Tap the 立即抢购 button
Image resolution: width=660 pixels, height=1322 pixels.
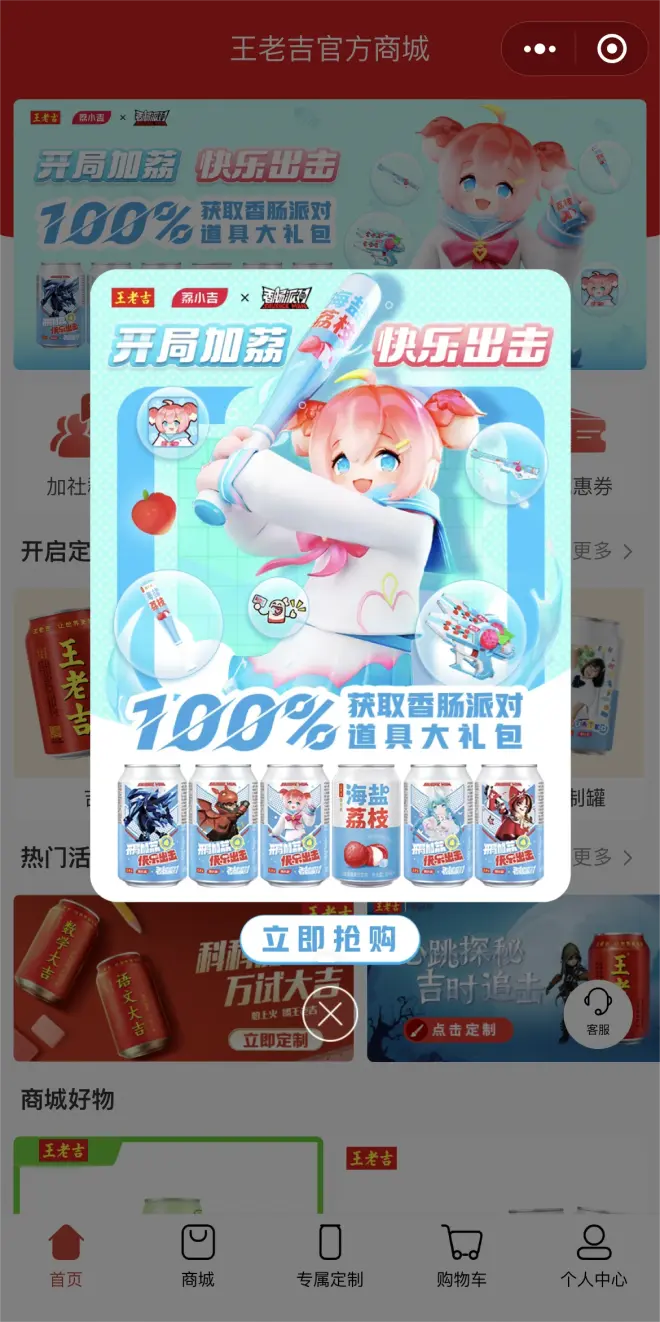[x=329, y=939]
